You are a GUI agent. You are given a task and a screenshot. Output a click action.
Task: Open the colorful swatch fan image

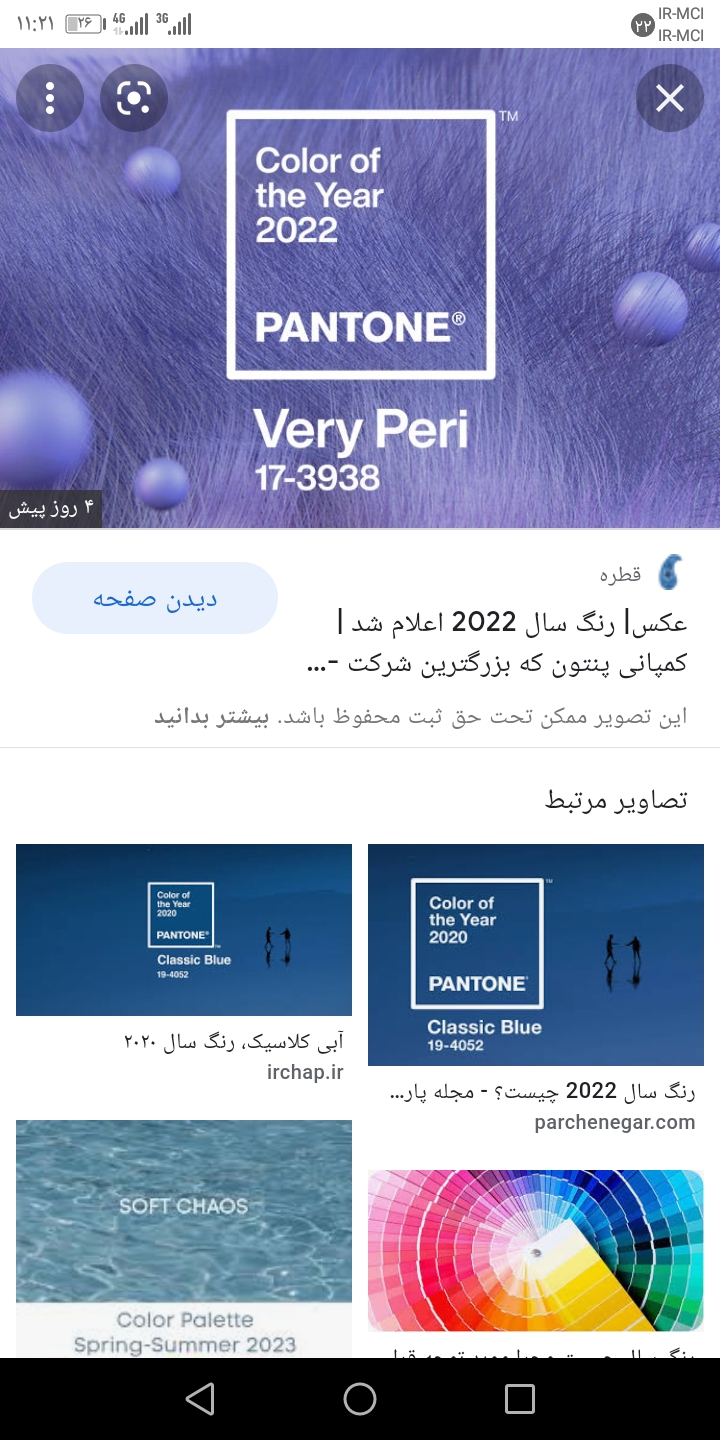coord(536,1250)
